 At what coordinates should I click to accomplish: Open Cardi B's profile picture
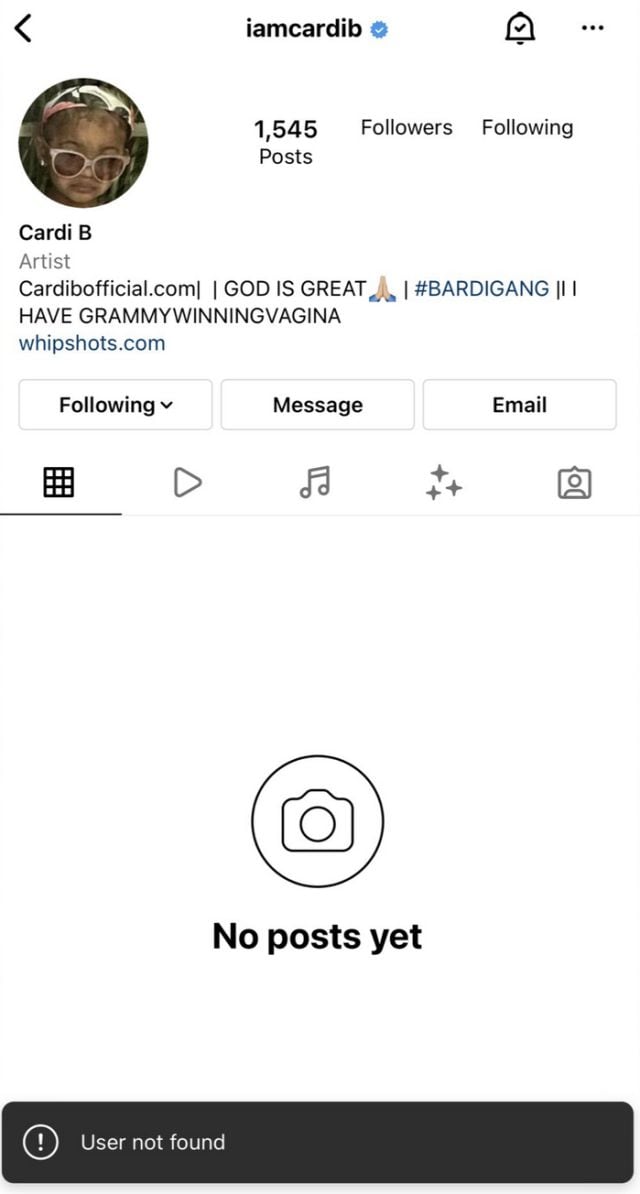(83, 142)
